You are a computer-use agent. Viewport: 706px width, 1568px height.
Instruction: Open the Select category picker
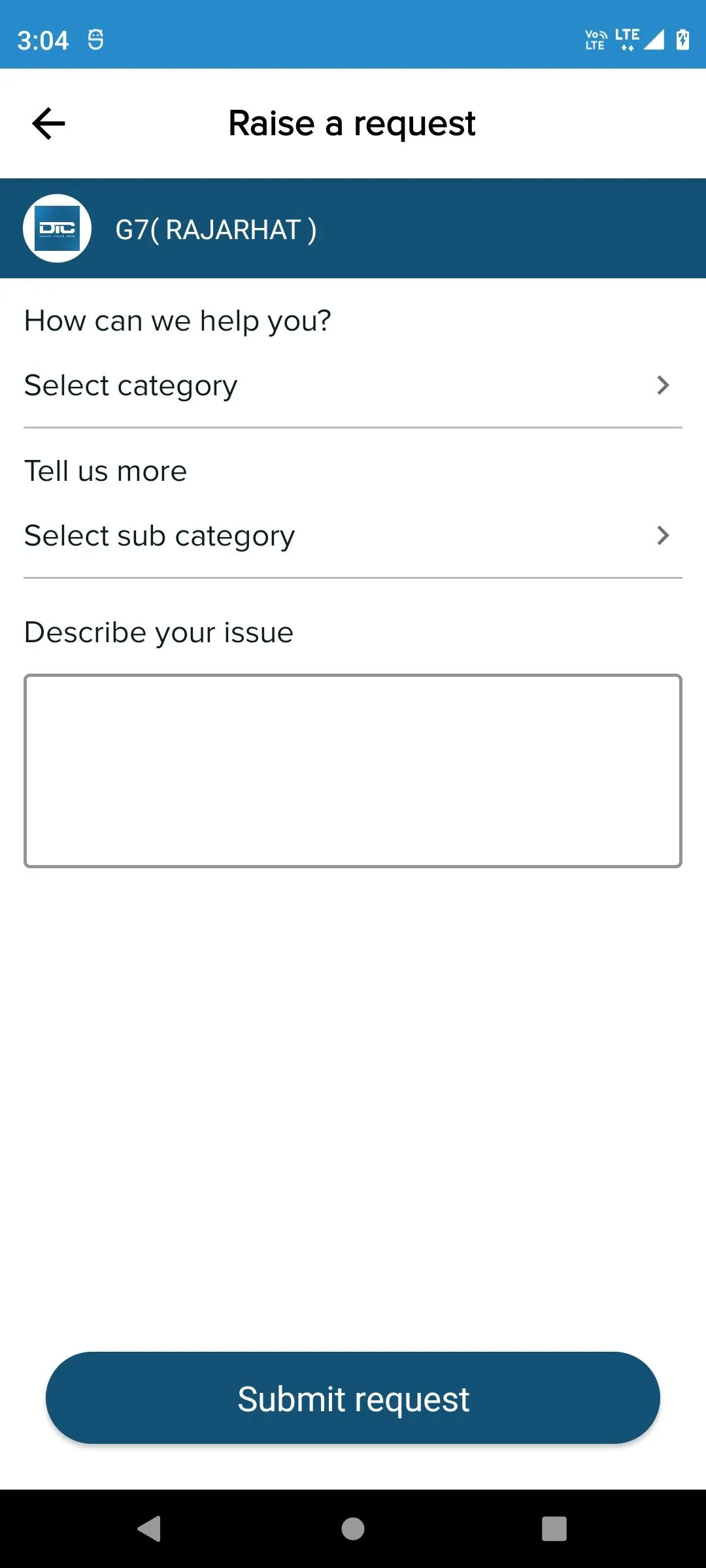[x=261, y=385]
